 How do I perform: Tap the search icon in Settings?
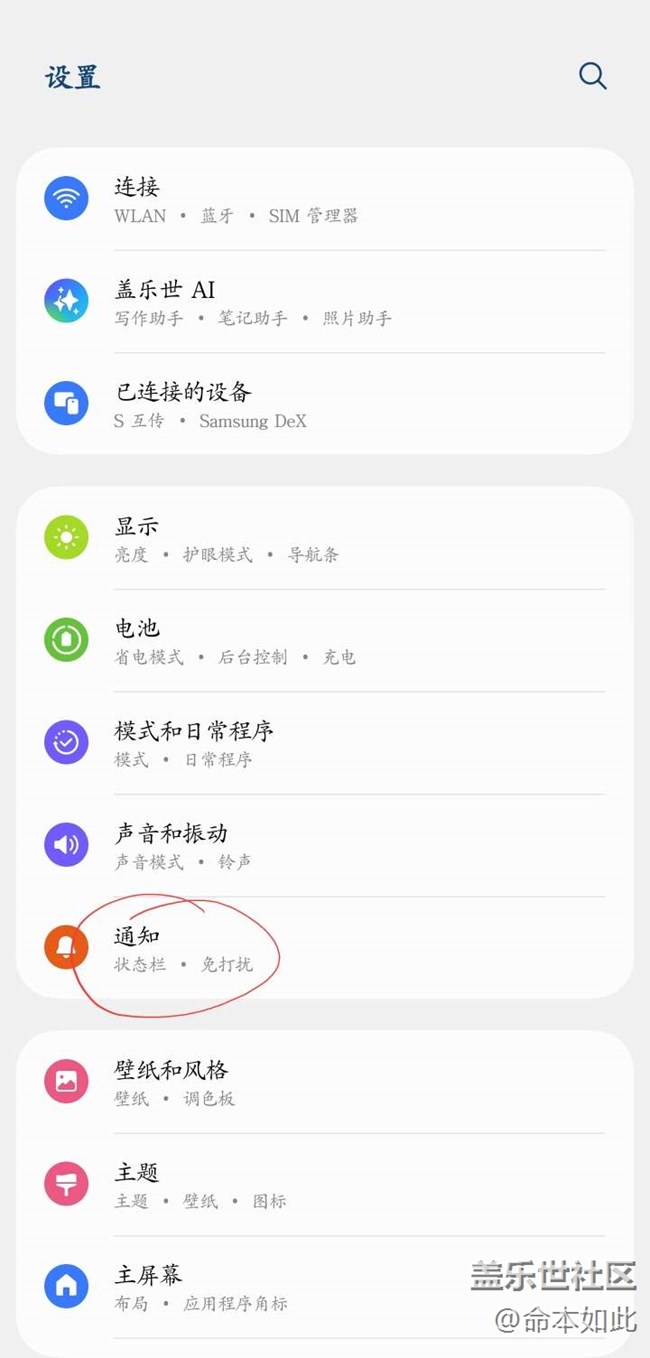coord(592,76)
